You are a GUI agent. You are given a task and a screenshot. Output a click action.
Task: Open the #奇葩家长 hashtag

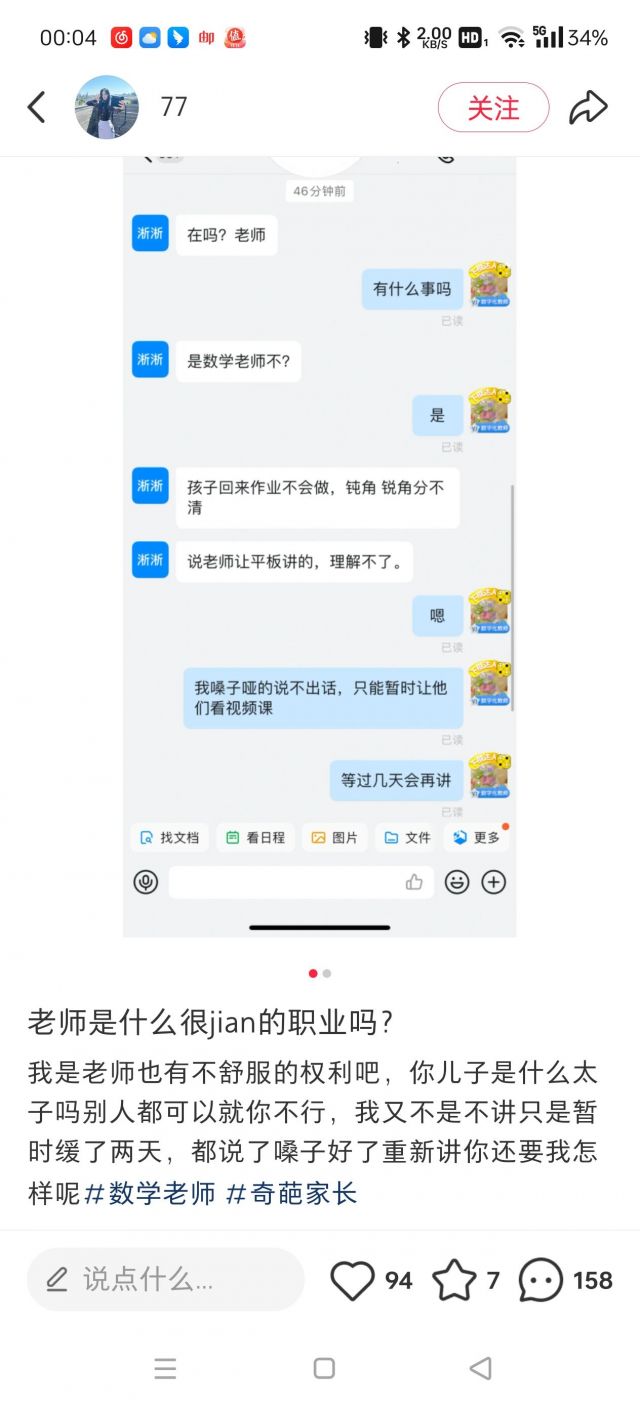(292, 1193)
